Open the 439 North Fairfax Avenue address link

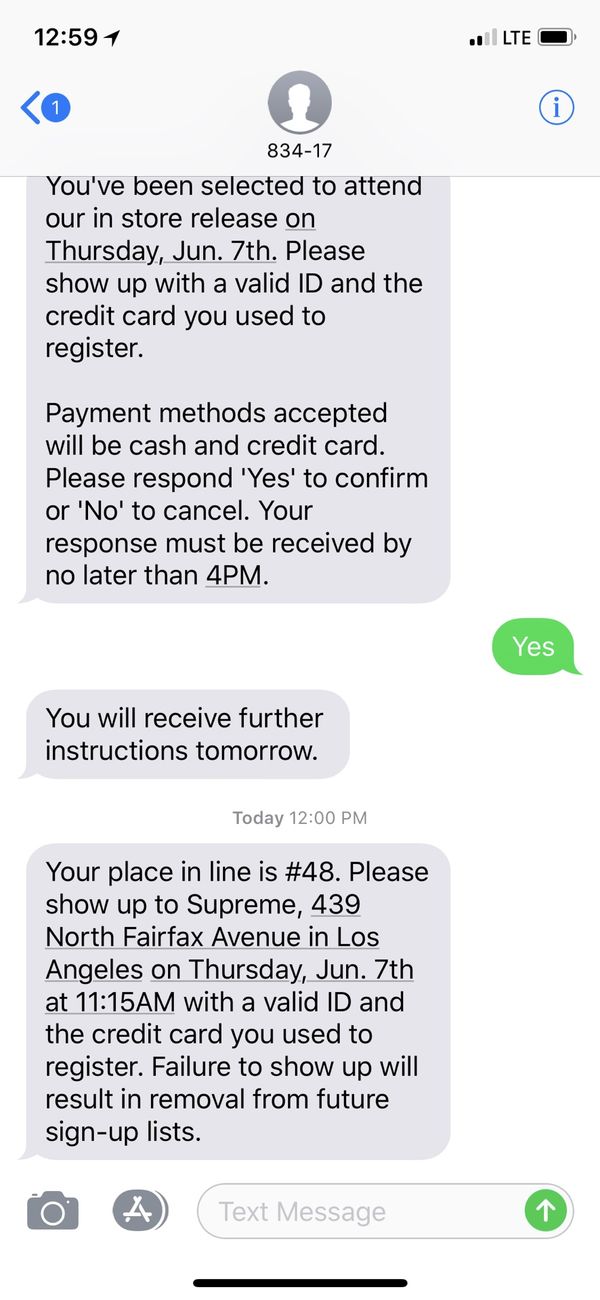click(x=212, y=937)
